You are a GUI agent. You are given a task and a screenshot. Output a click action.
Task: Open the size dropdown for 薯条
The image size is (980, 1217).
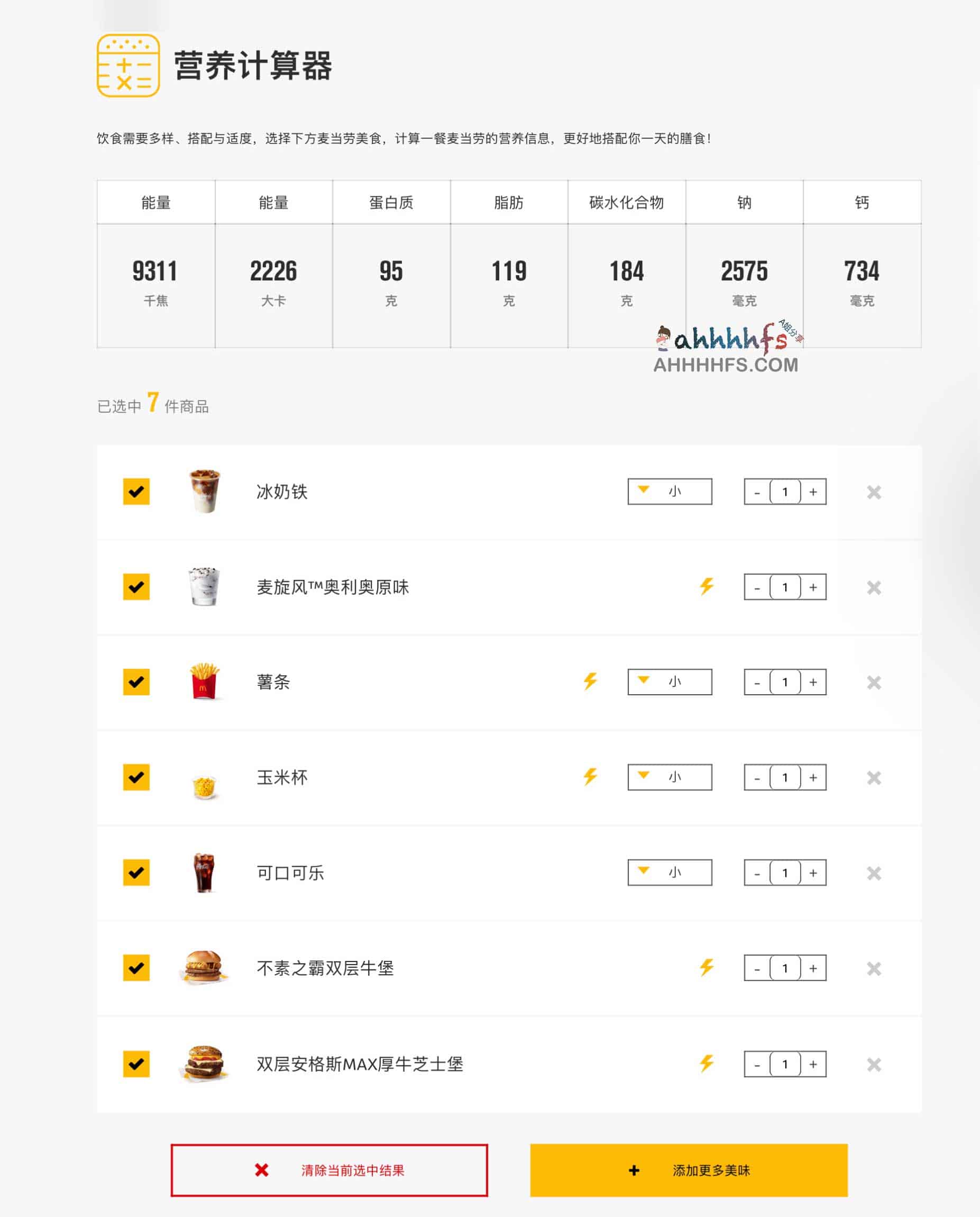(669, 682)
